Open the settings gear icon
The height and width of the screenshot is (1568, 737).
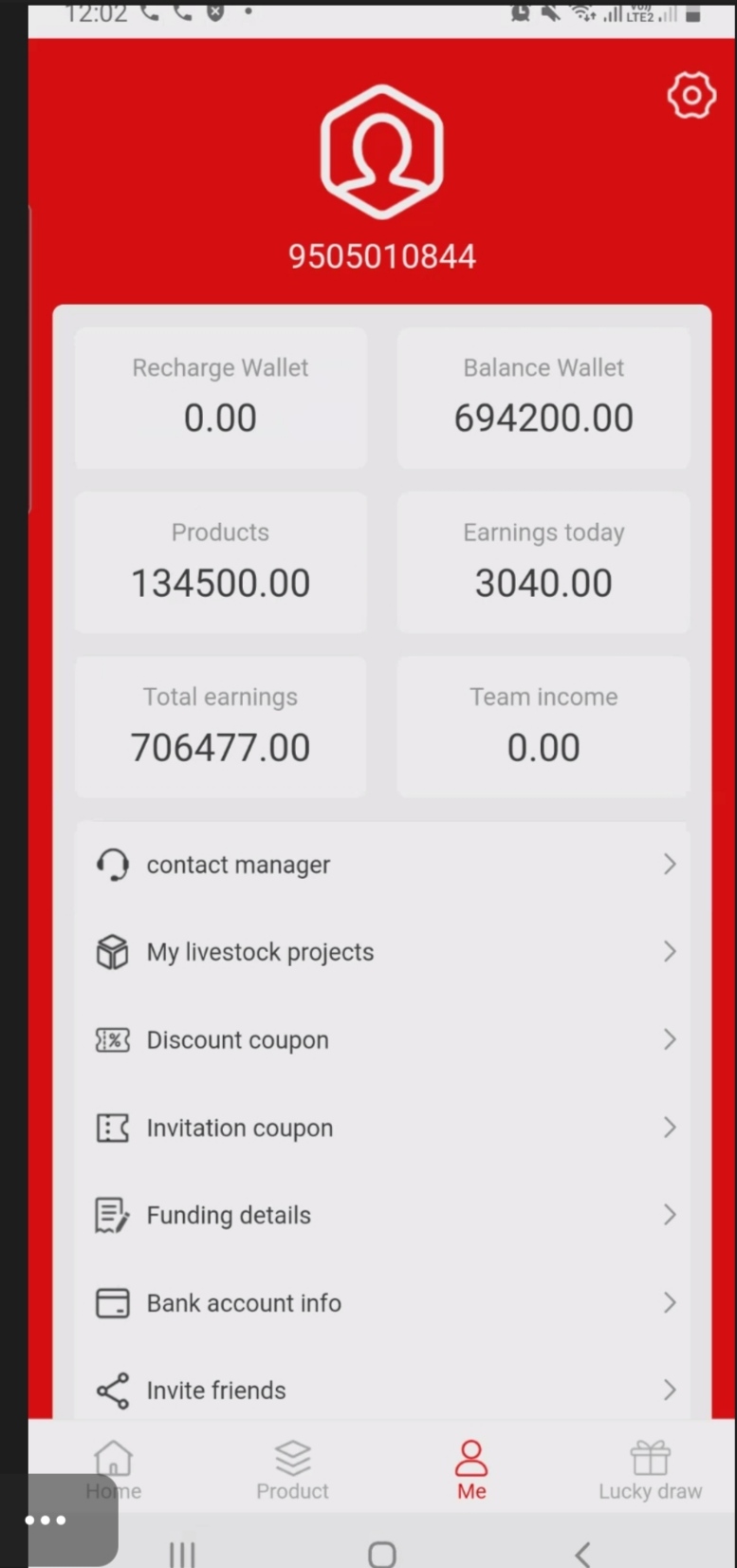pyautogui.click(x=691, y=95)
